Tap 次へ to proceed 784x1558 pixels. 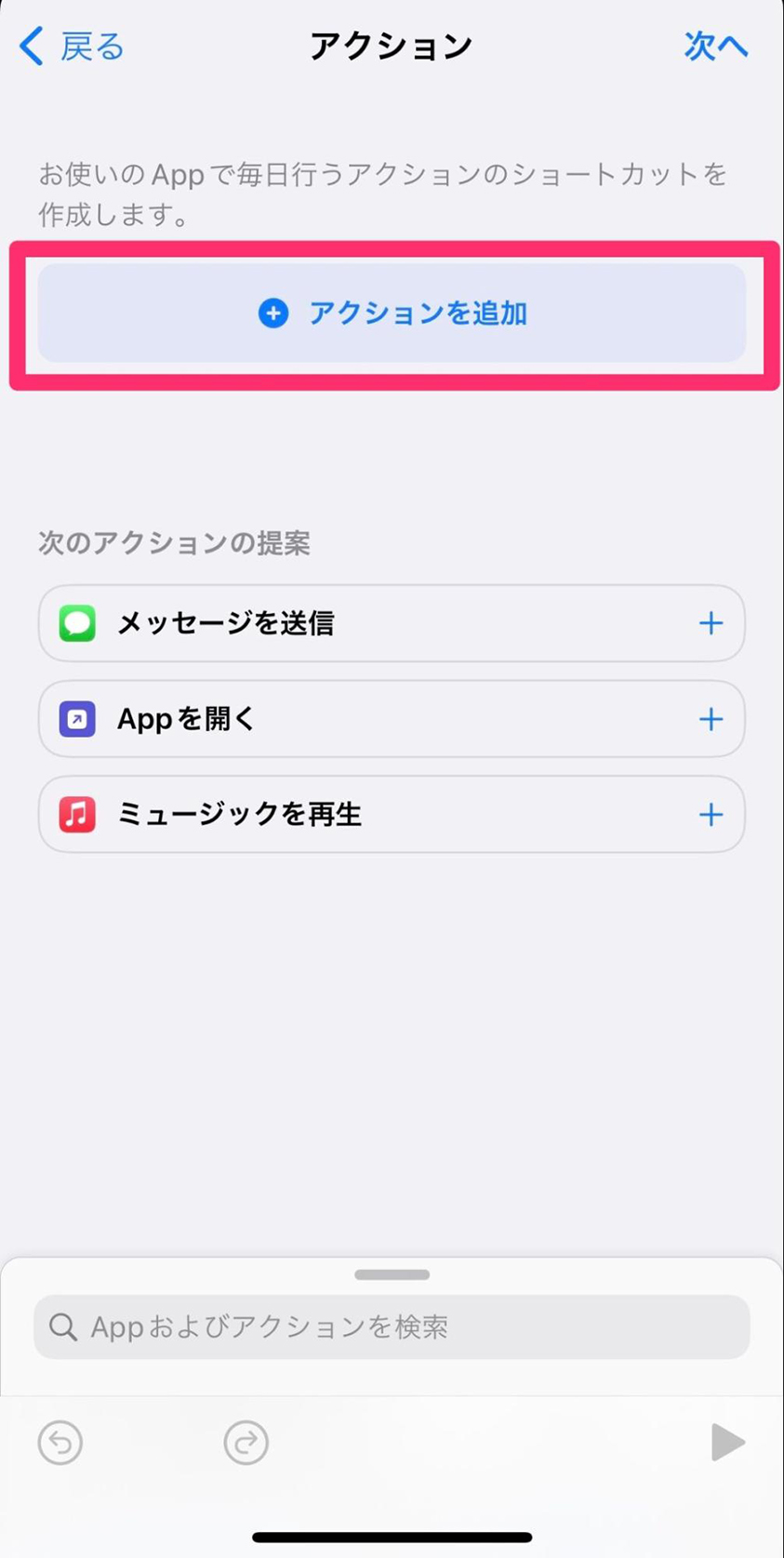pos(716,46)
